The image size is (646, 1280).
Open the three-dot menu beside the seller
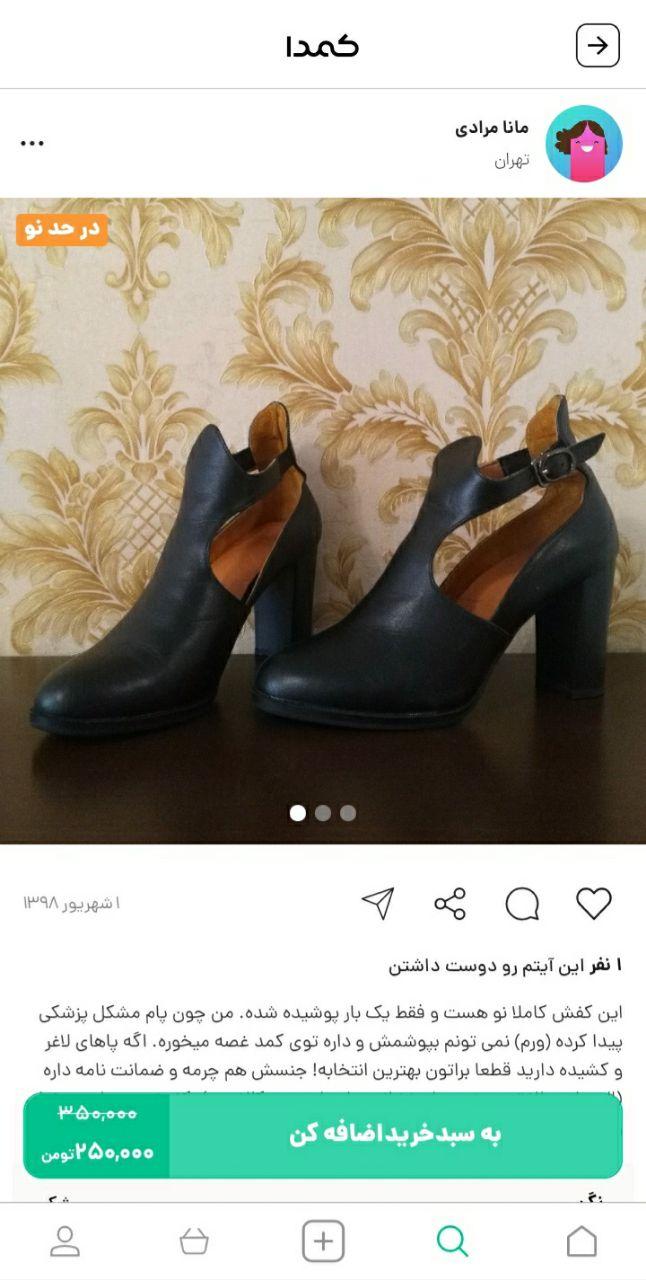point(33,143)
